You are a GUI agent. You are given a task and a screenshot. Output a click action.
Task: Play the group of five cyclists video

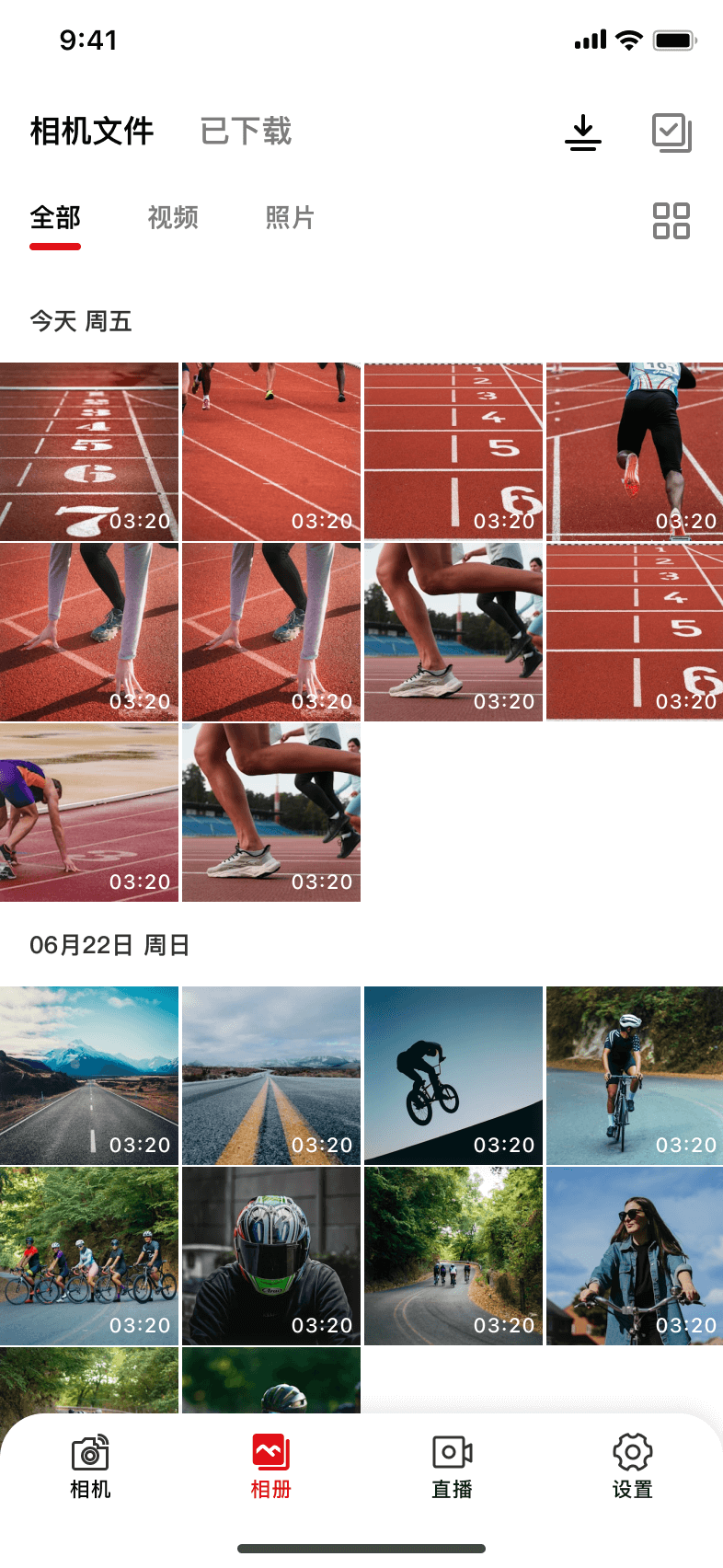point(88,1255)
